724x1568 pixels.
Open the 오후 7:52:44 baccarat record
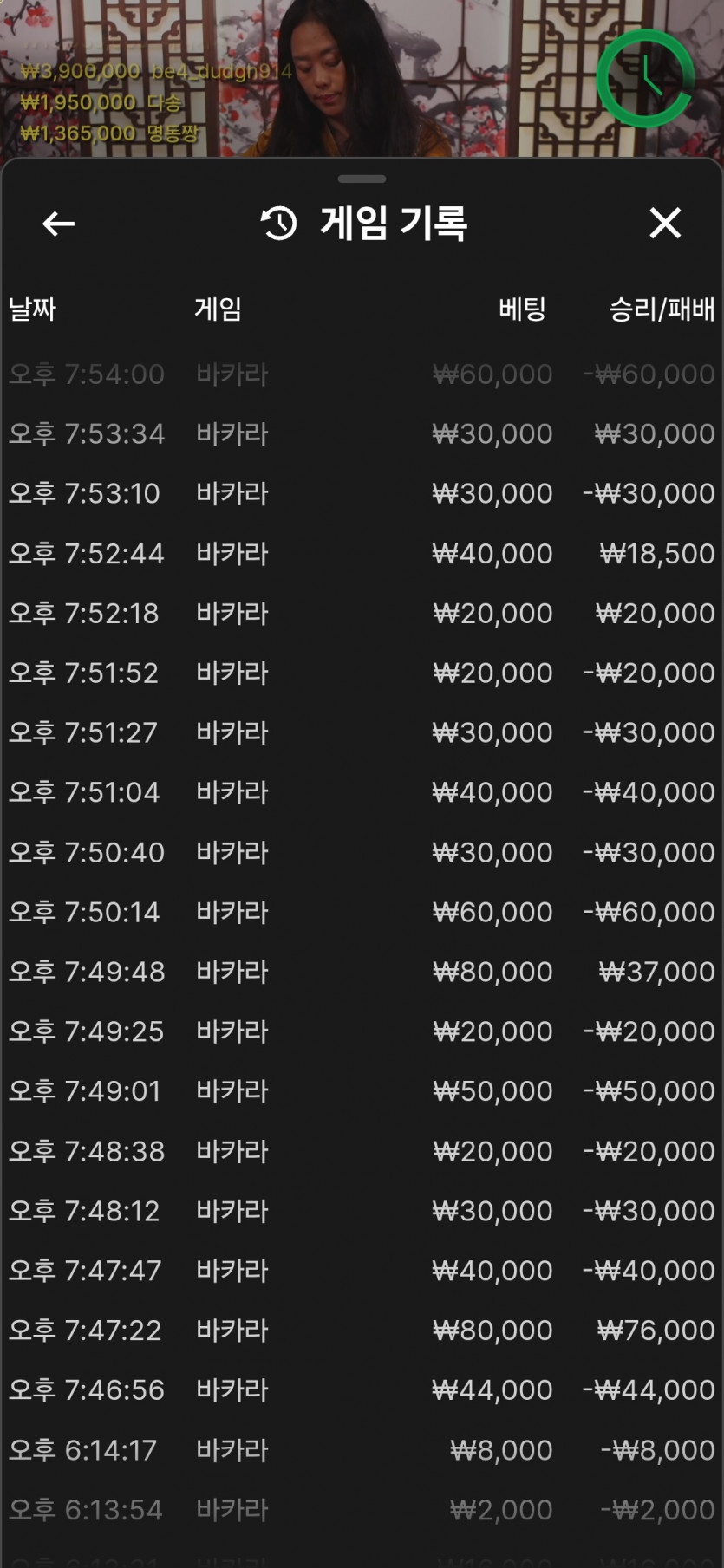362,553
